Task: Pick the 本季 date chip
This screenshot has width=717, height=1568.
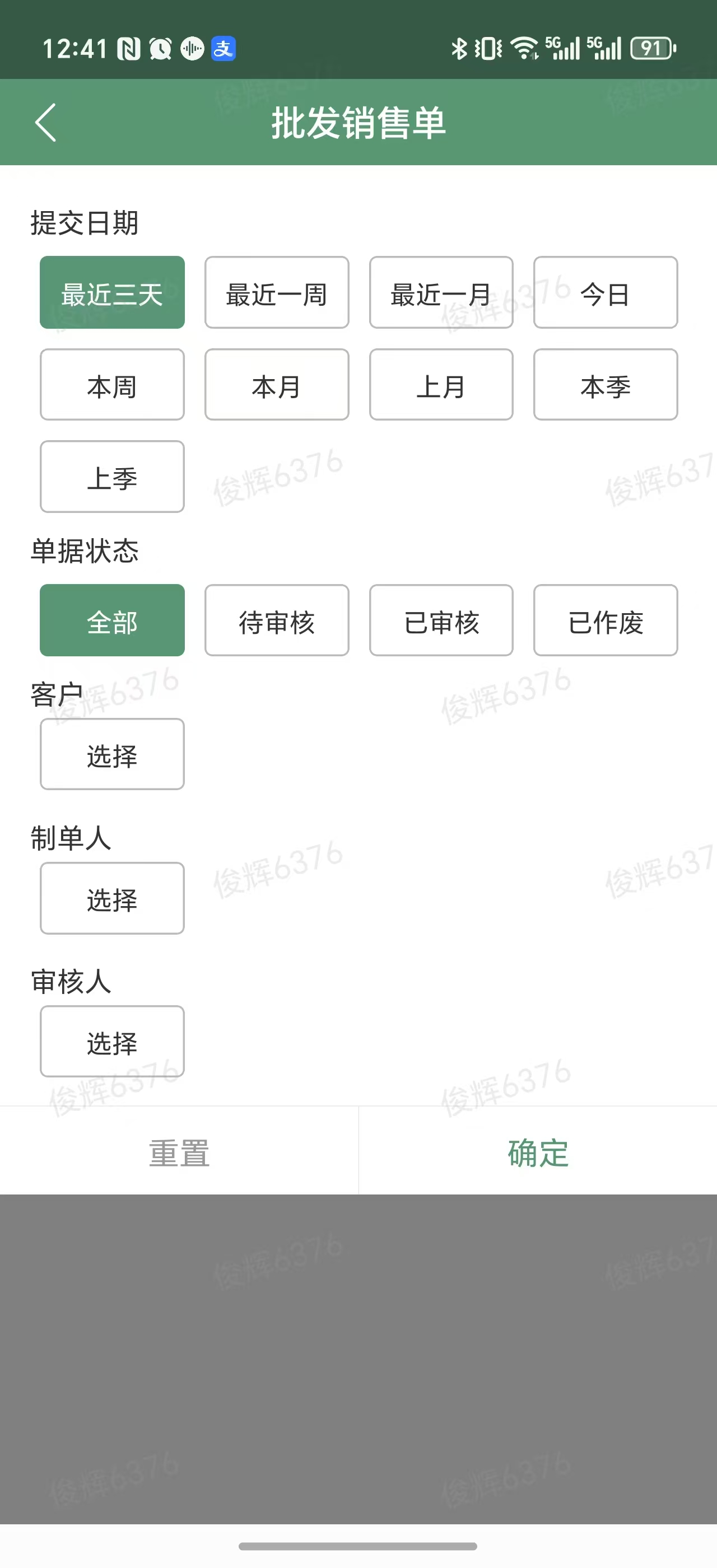Action: click(x=606, y=385)
